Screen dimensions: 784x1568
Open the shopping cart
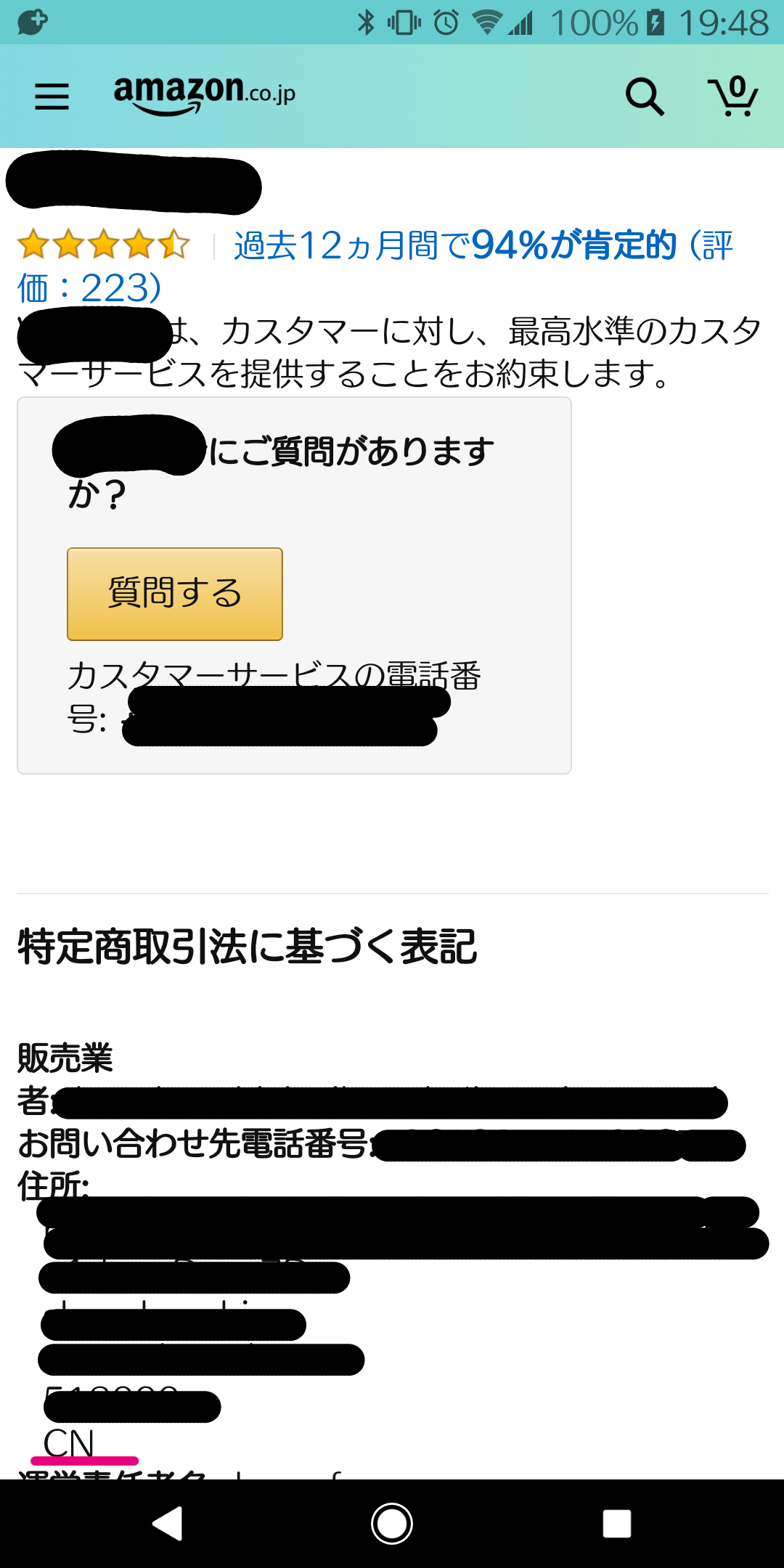click(x=733, y=96)
